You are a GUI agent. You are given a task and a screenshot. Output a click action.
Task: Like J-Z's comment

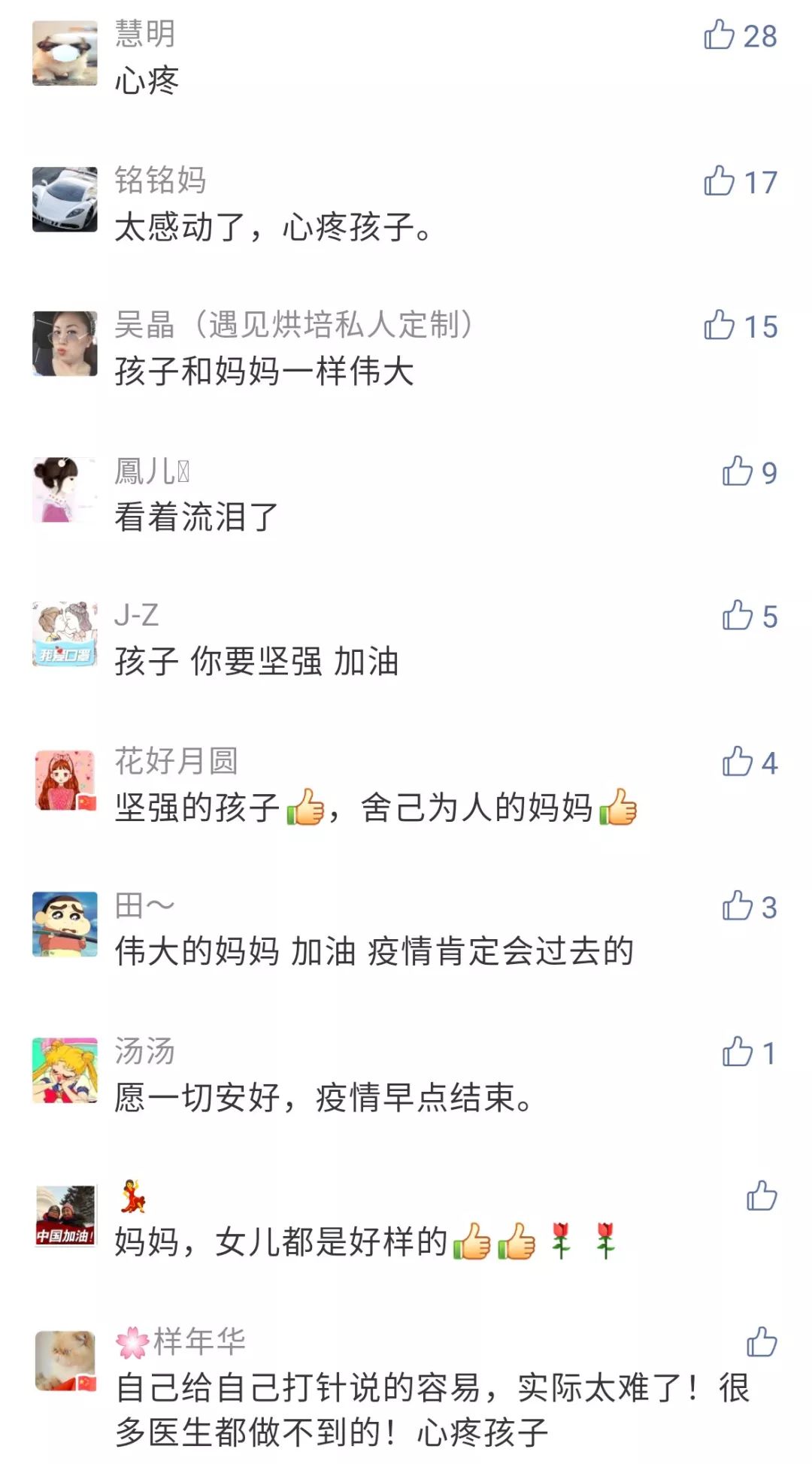738,616
